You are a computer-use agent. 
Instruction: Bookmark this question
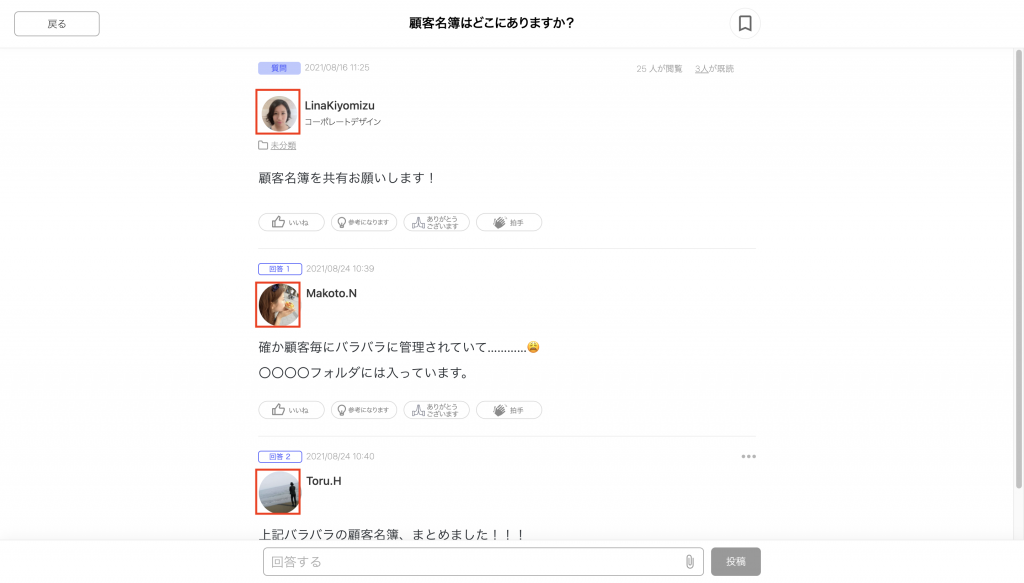745,24
